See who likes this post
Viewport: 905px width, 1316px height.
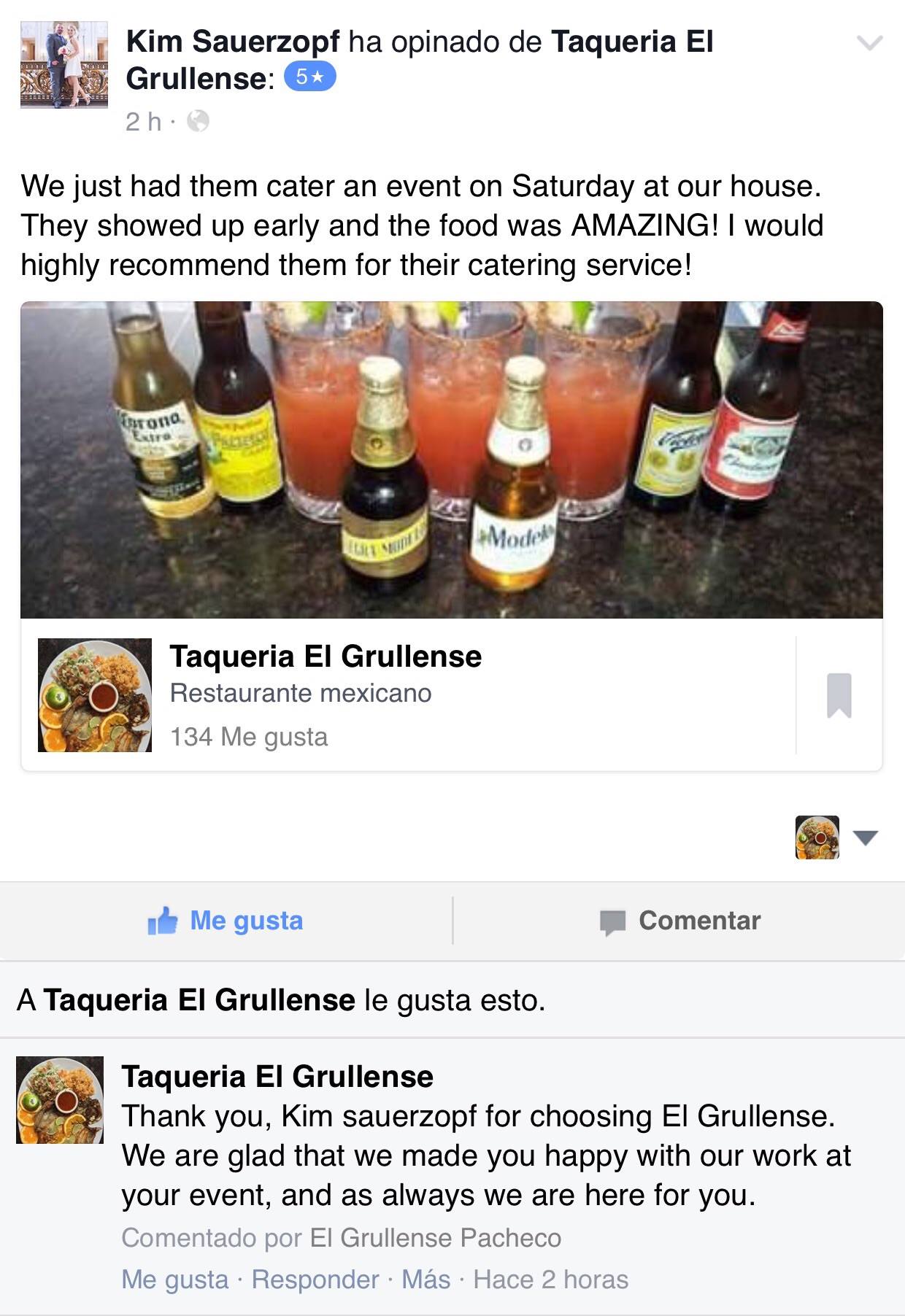click(281, 1000)
